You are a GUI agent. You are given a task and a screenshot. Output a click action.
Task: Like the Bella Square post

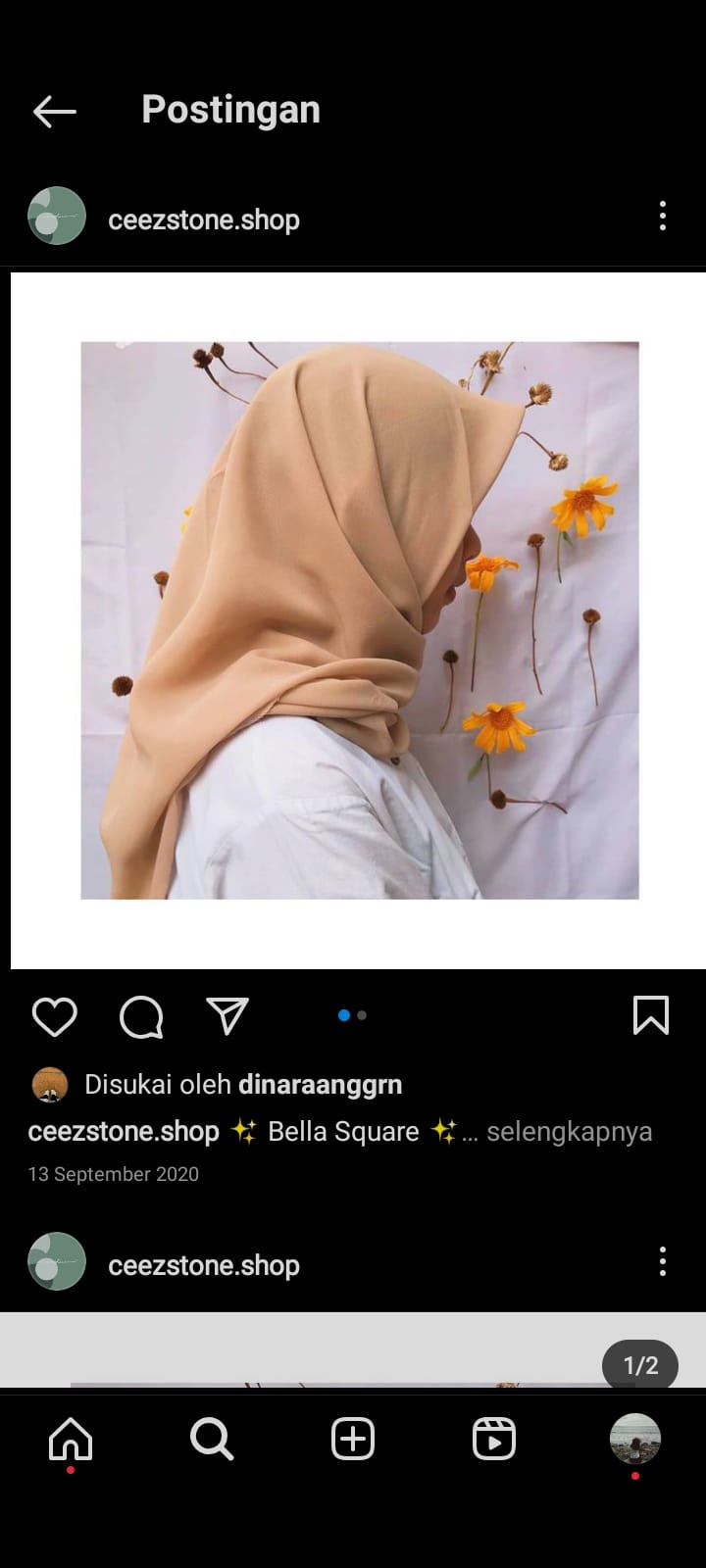point(55,1016)
